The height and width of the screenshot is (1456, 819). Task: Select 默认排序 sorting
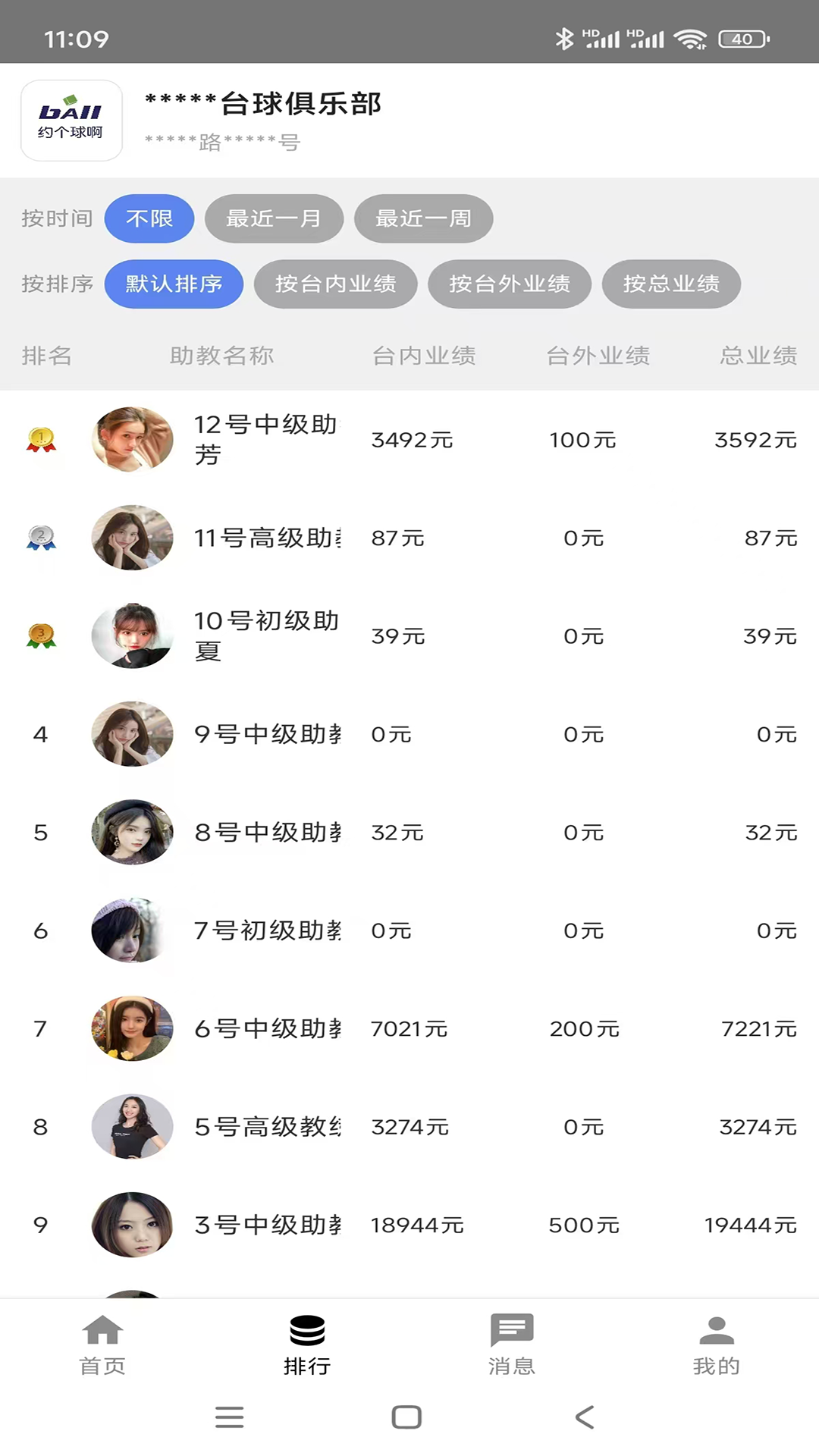[x=174, y=284]
